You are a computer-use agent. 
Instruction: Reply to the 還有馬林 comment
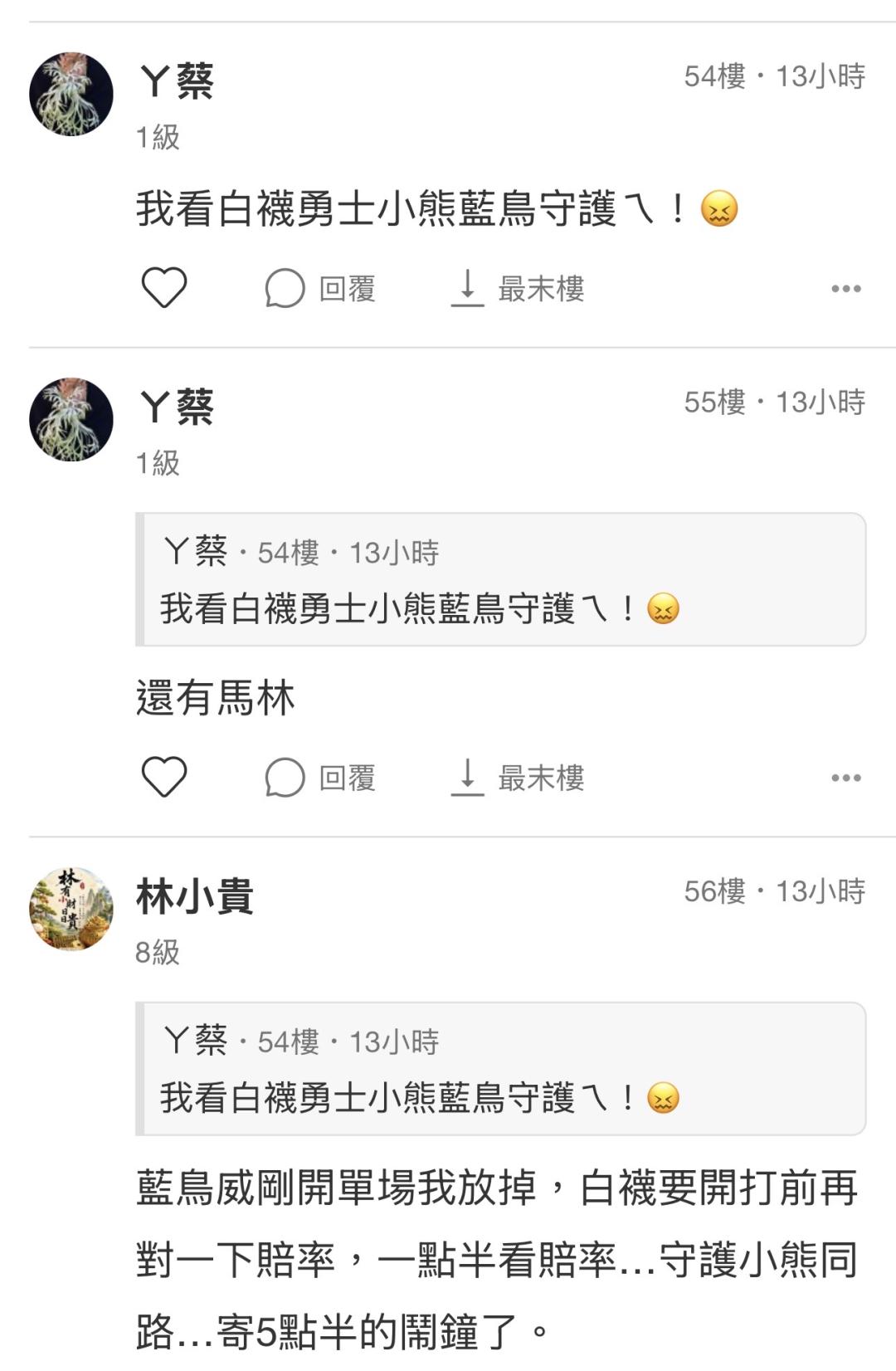tap(320, 778)
